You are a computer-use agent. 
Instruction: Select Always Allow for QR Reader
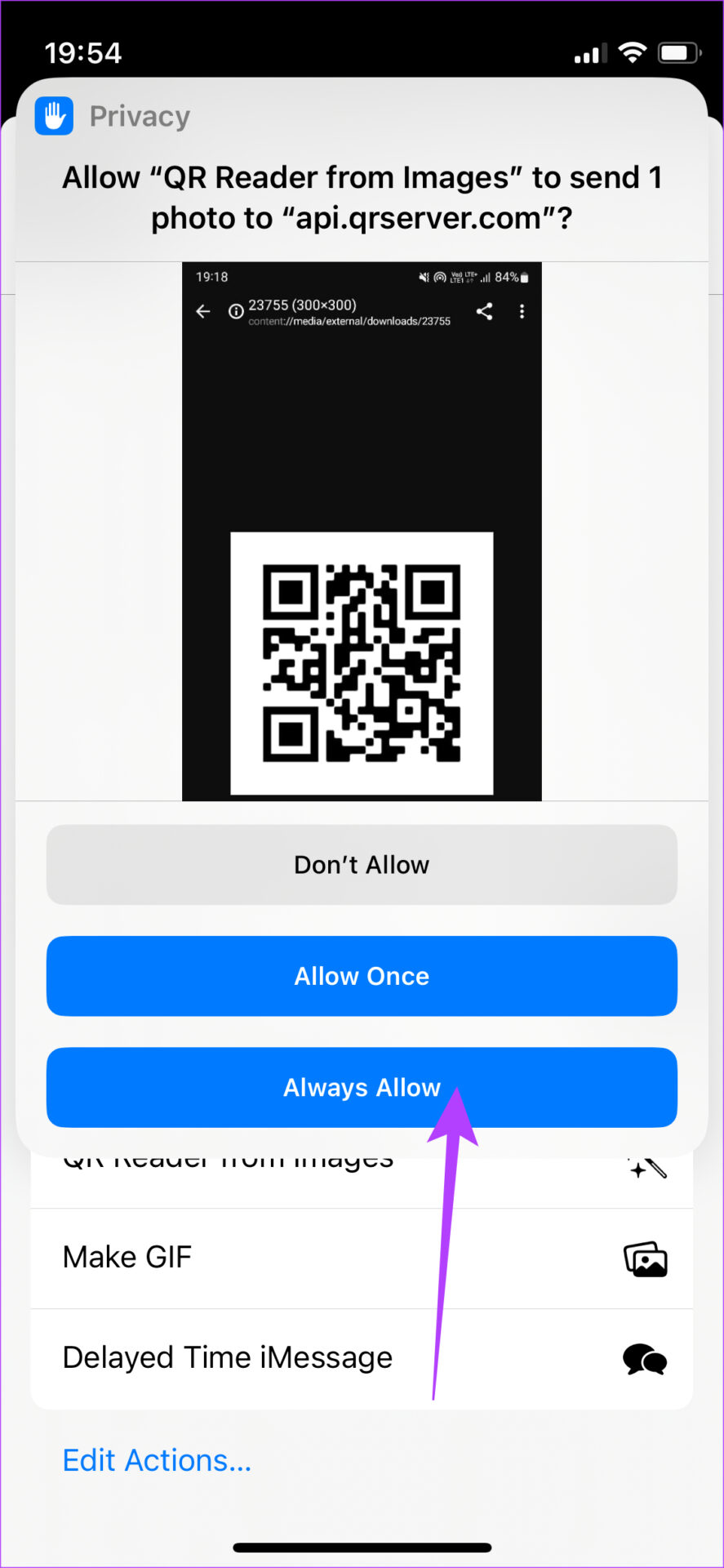tap(362, 1087)
